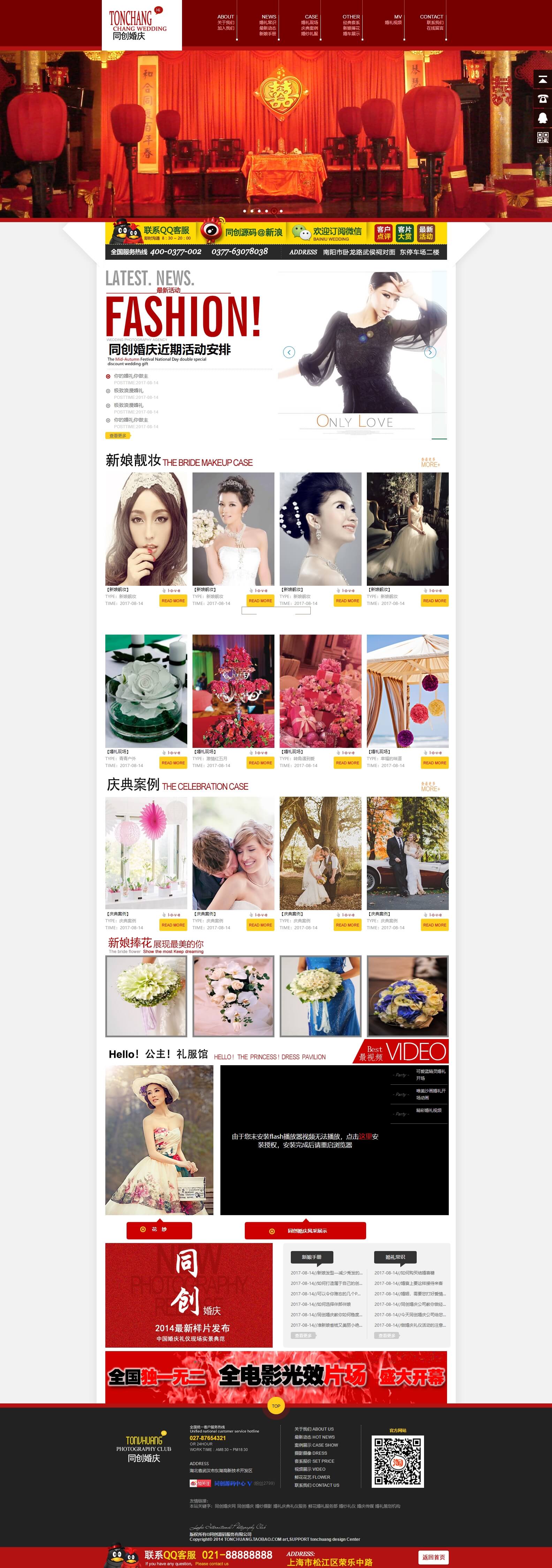
Task: Open the CONTACT page
Action: point(431,17)
